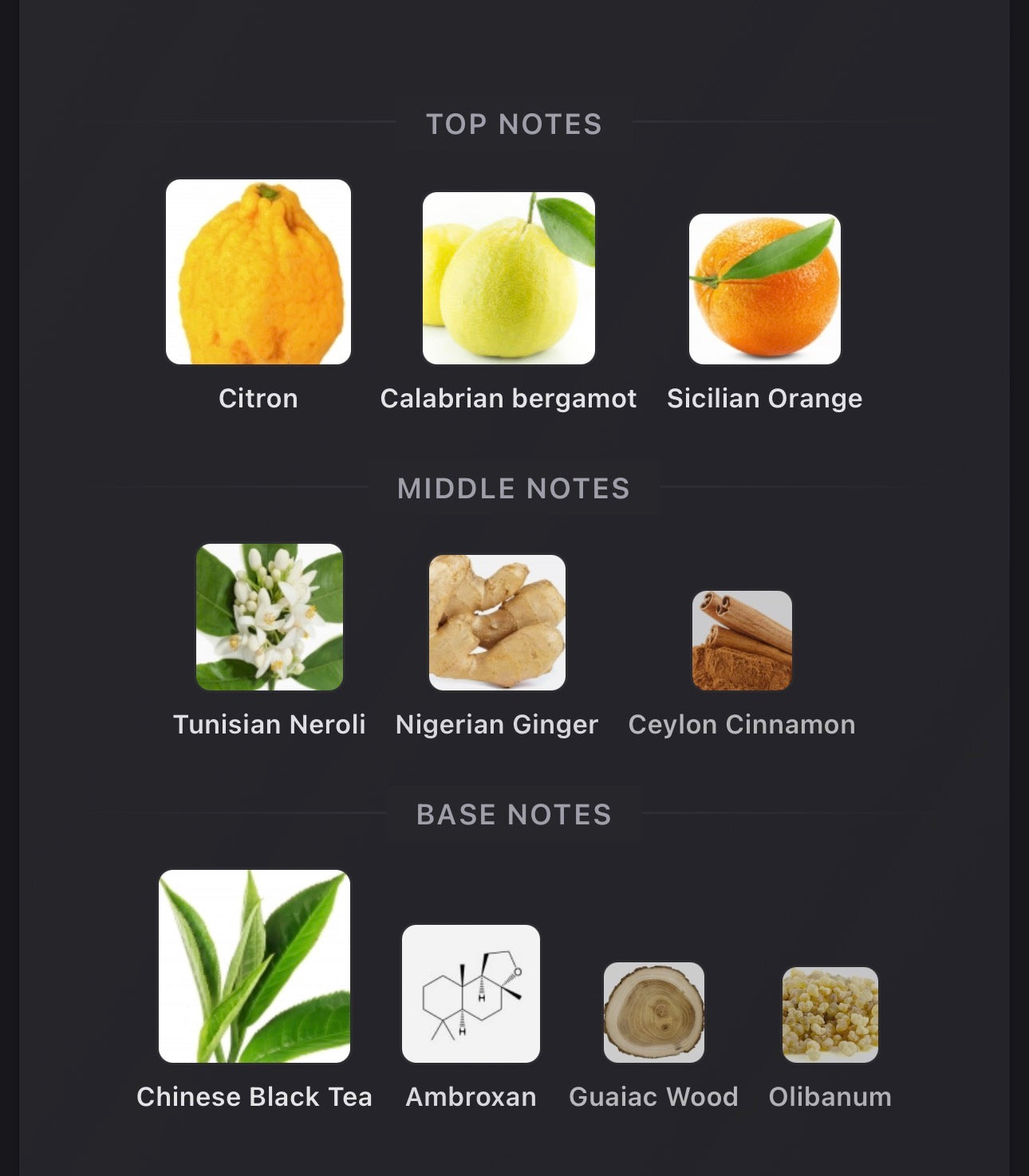The width and height of the screenshot is (1029, 1176).
Task: Select the Ambroxan note
Action: tap(471, 993)
